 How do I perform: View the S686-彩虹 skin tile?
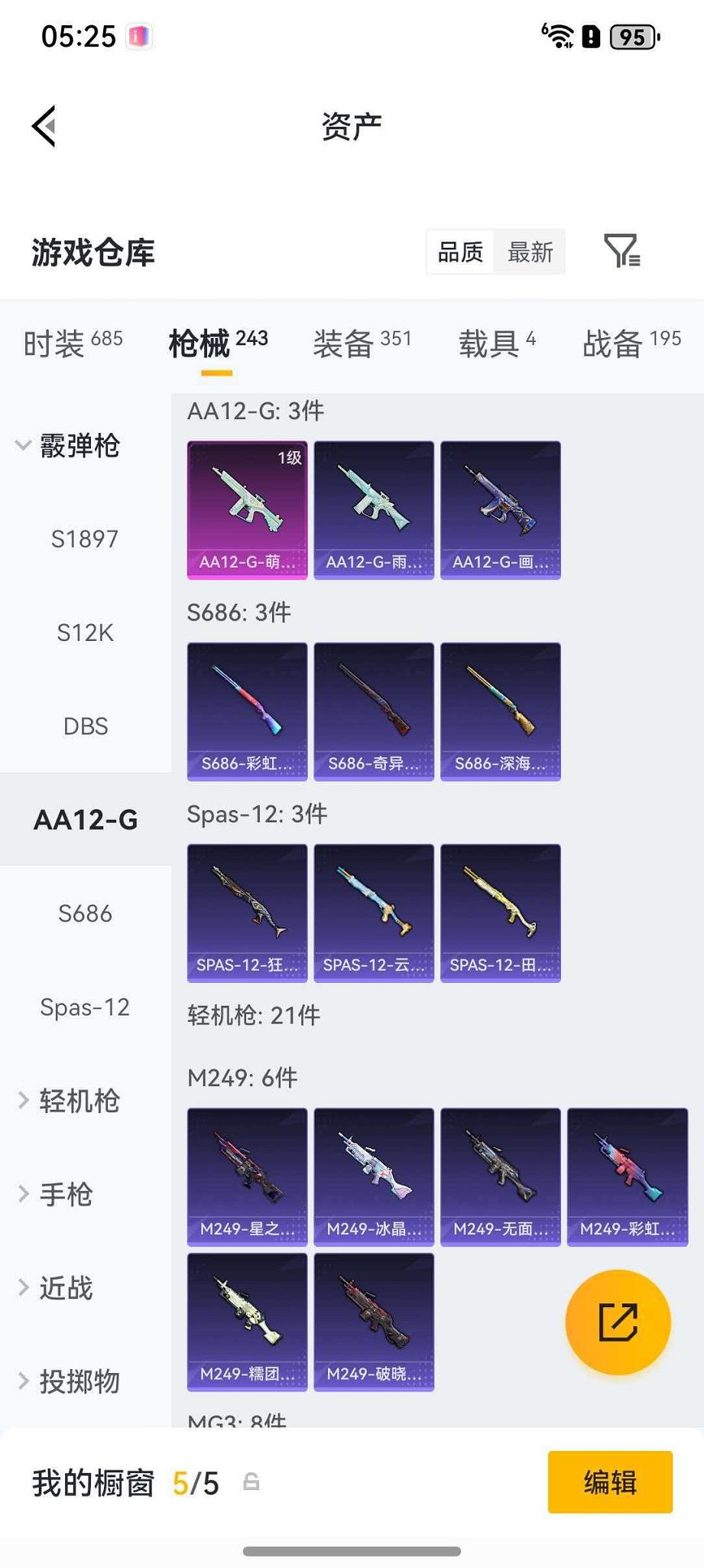click(247, 711)
